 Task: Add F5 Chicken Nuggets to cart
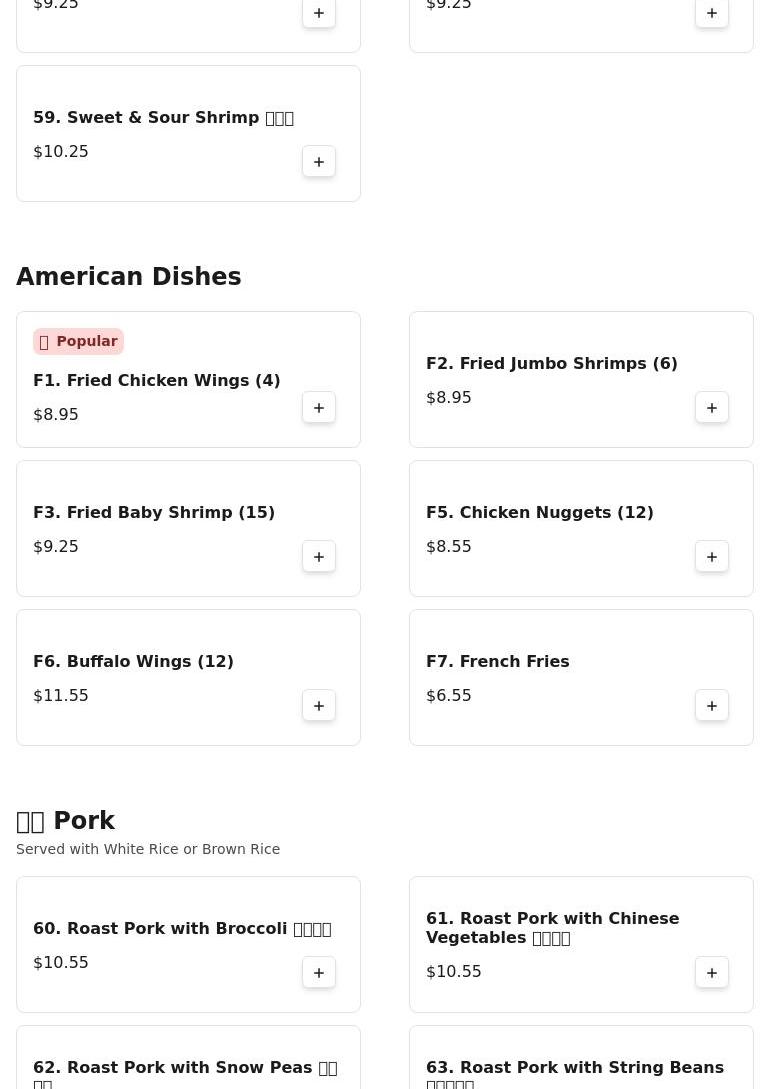(x=712, y=557)
